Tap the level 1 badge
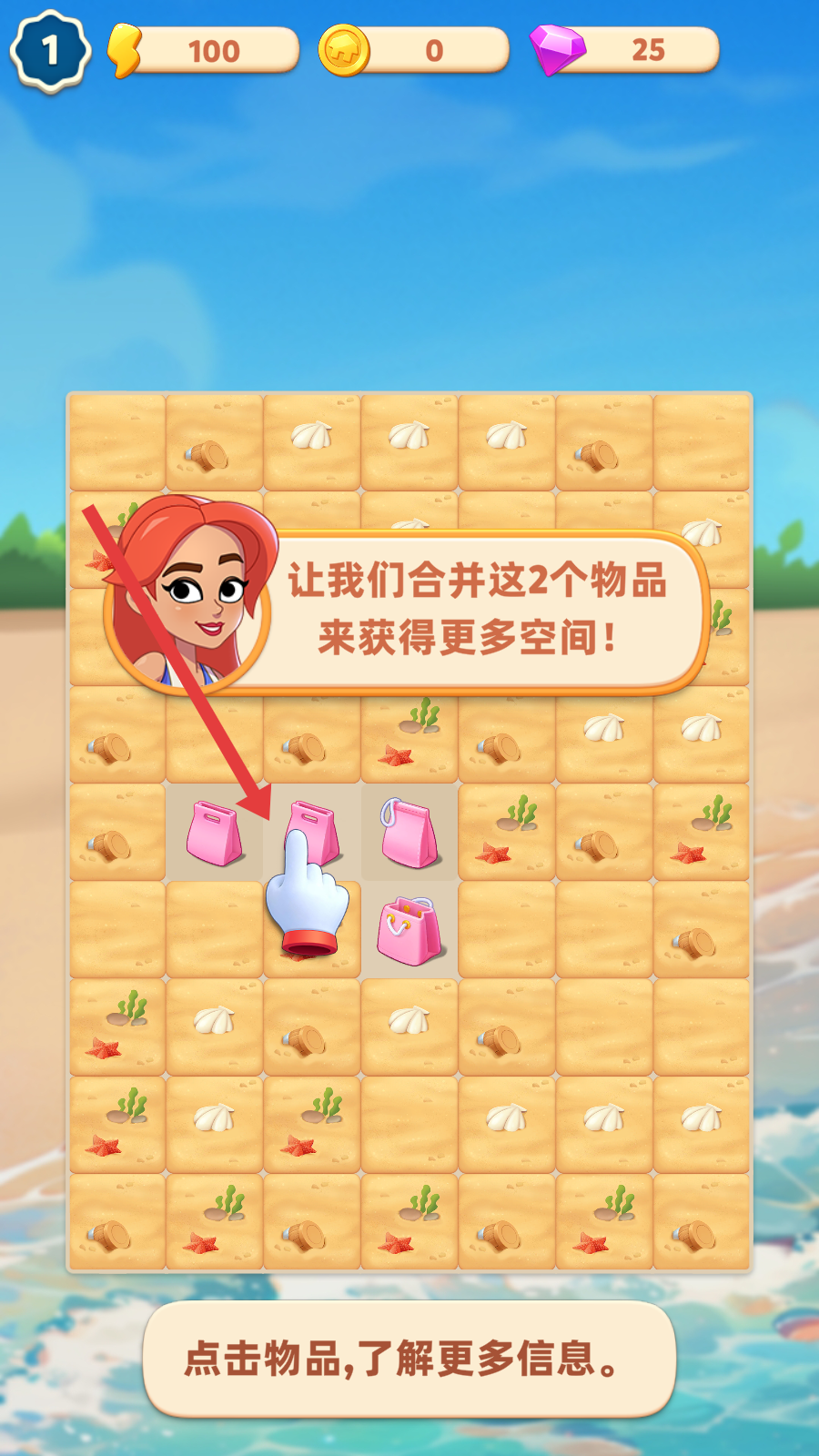819x1456 pixels. (50, 50)
